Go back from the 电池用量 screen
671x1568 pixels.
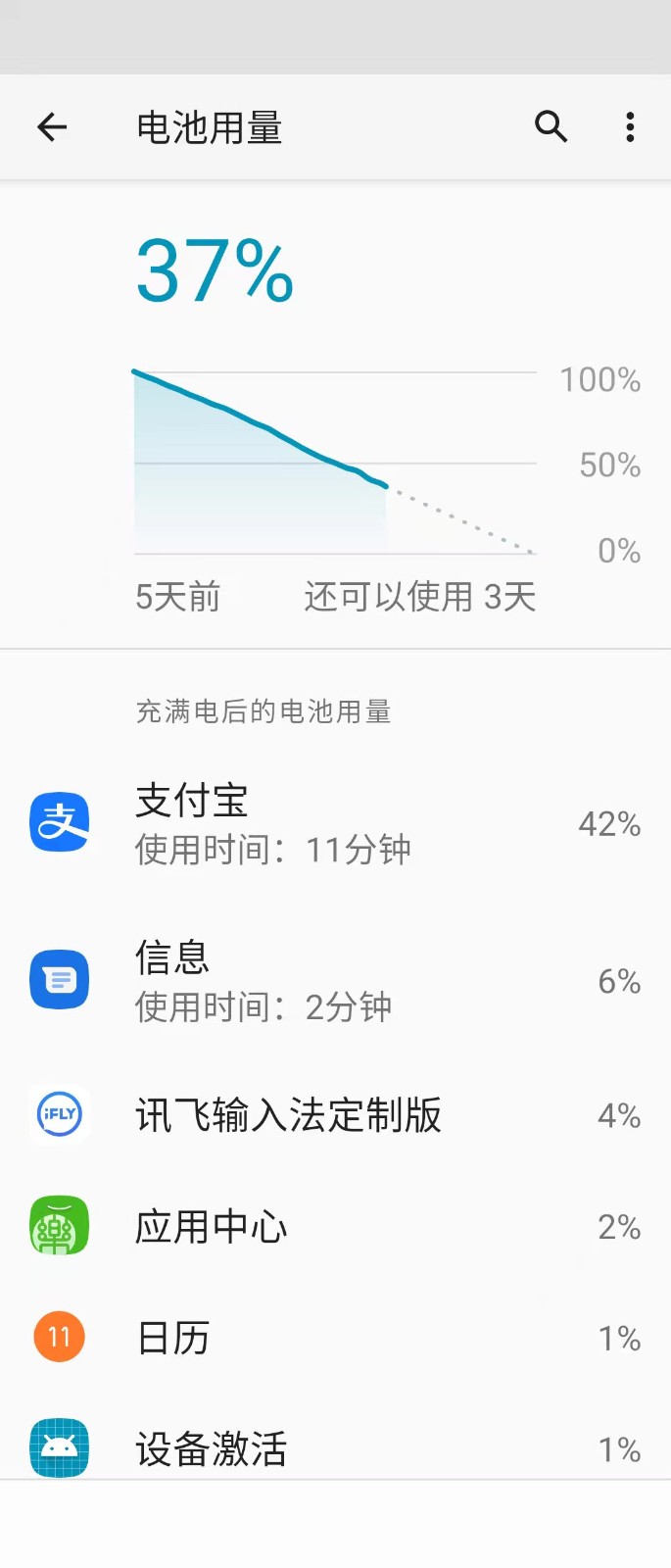pos(52,126)
